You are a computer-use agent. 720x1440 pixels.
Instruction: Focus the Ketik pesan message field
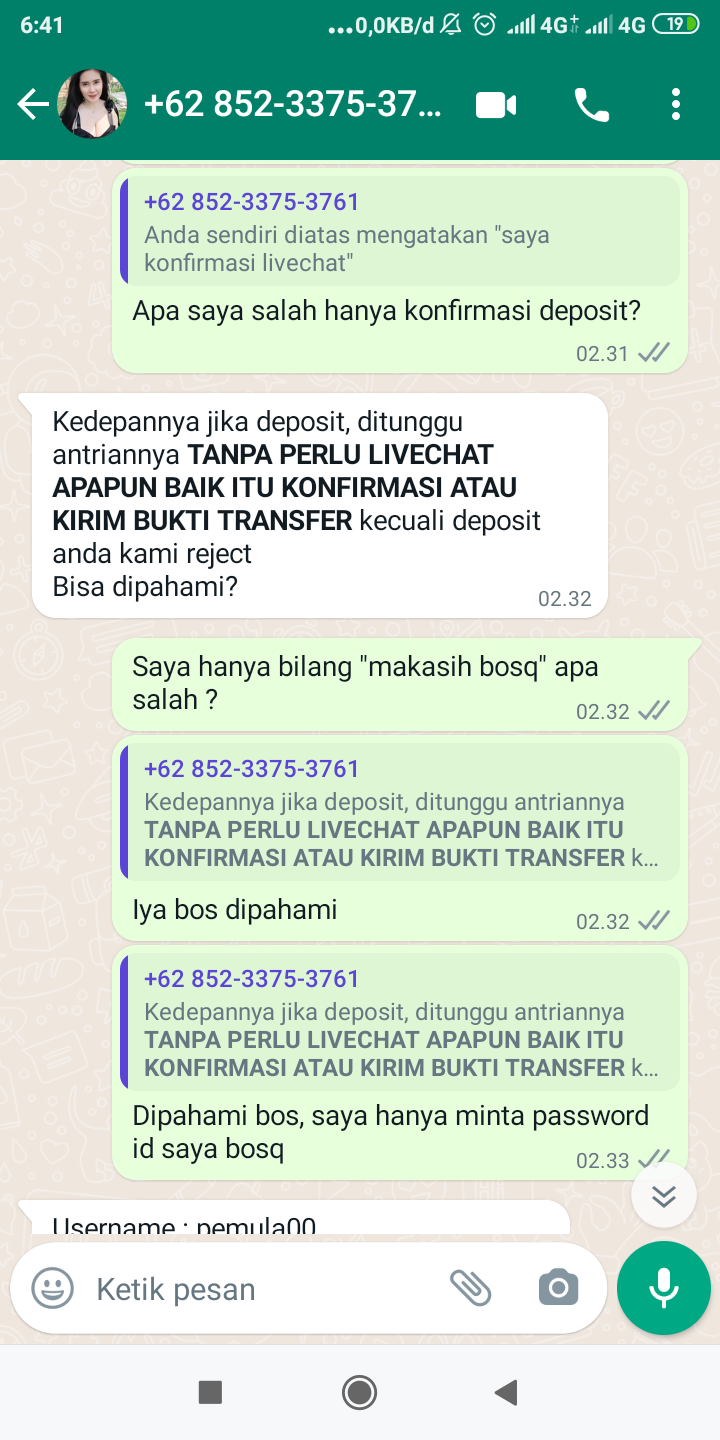260,1289
